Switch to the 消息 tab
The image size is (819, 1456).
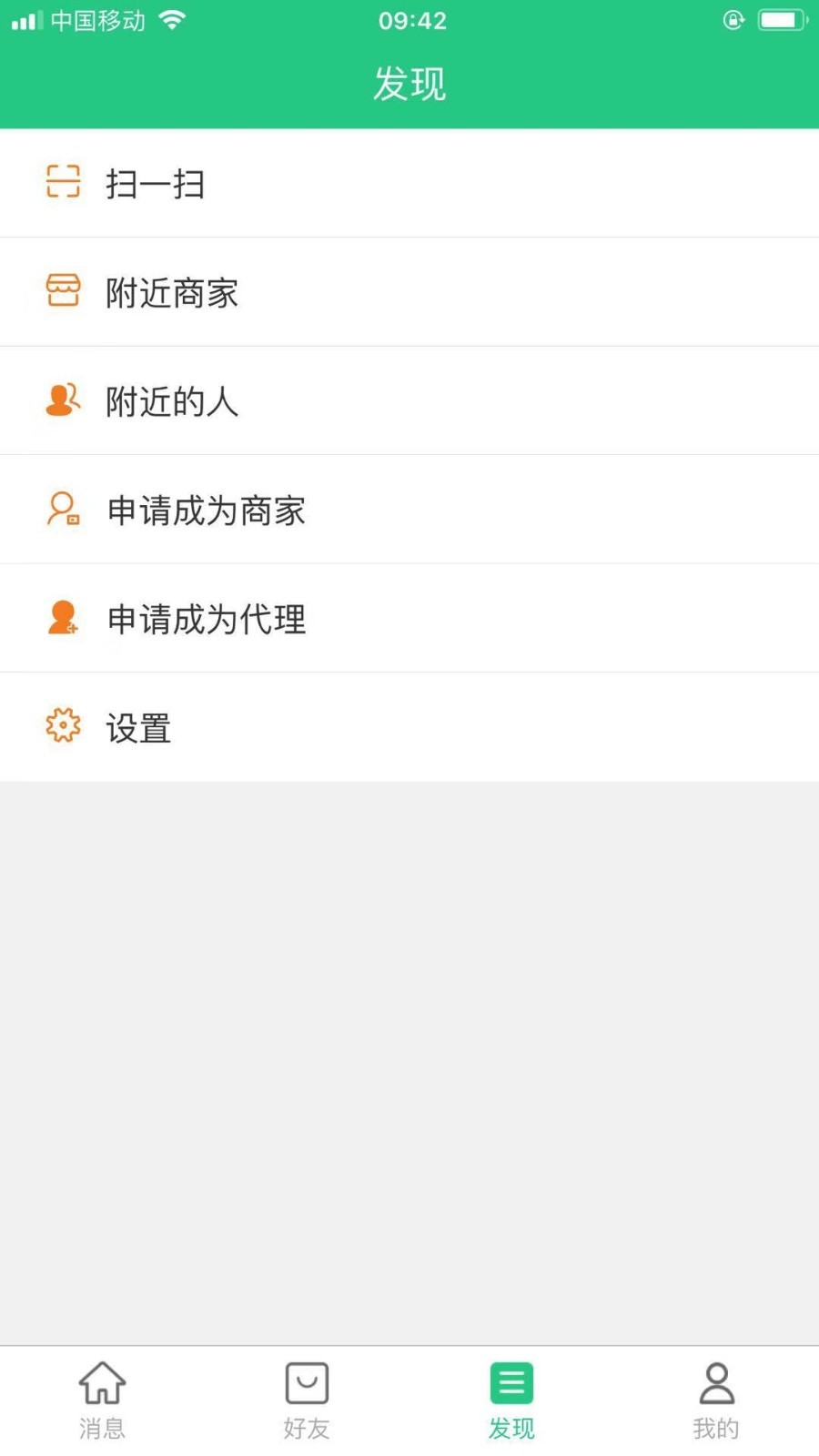coord(102,1401)
